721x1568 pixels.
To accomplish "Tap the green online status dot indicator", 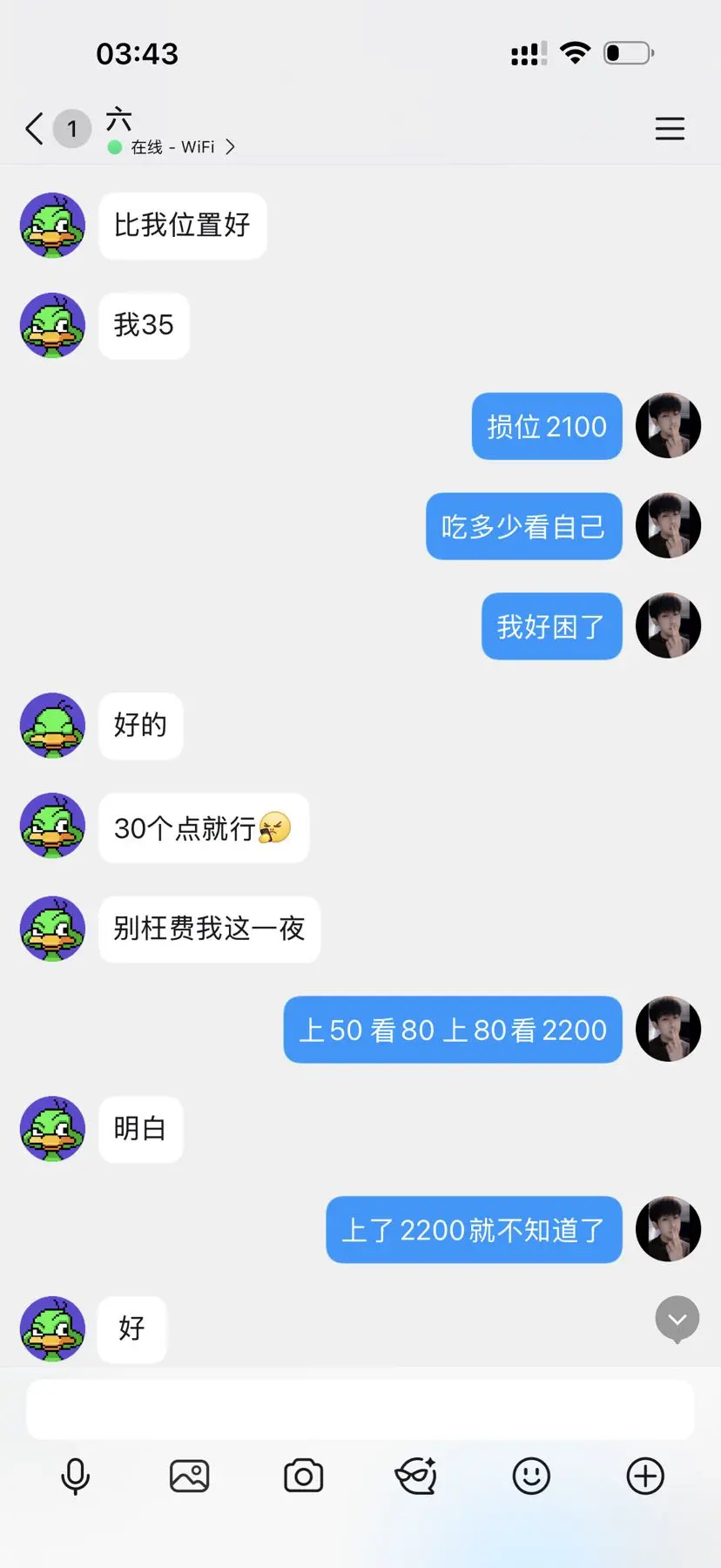I will pos(113,147).
